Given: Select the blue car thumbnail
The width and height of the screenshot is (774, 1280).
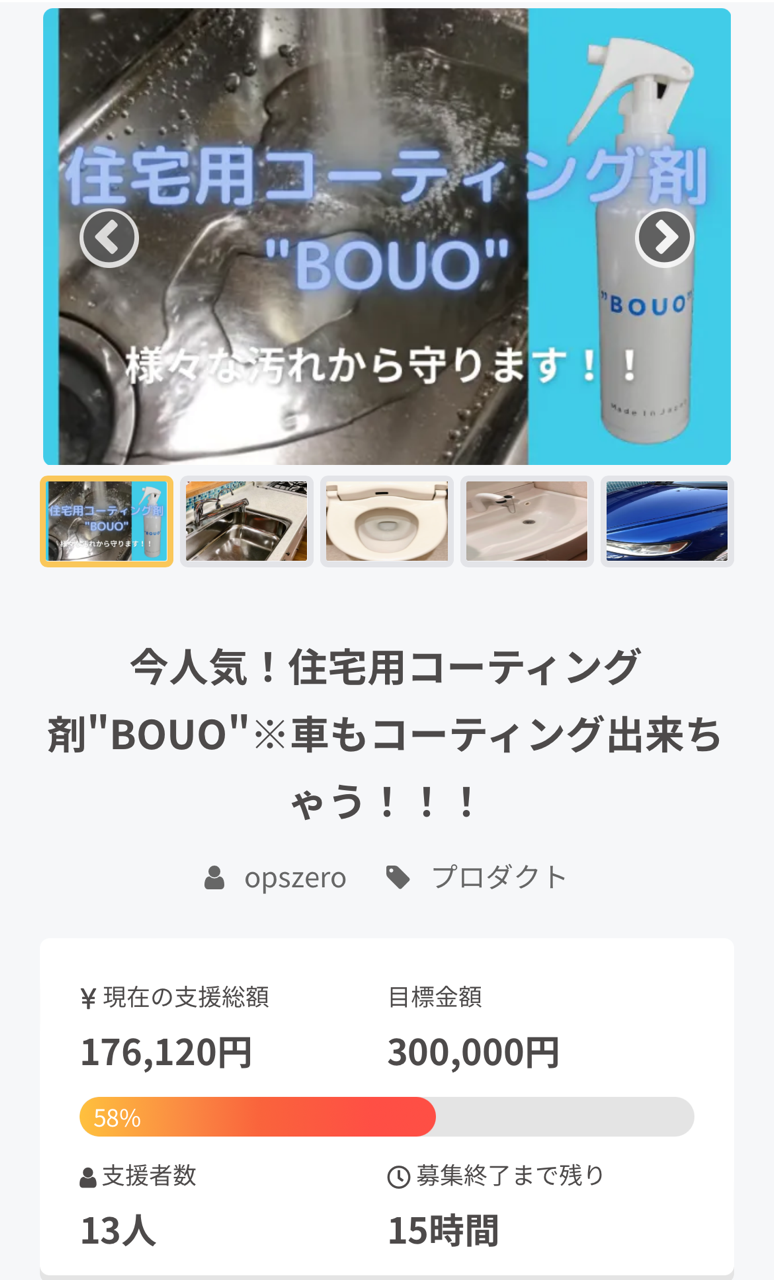Looking at the screenshot, I should click(x=667, y=521).
